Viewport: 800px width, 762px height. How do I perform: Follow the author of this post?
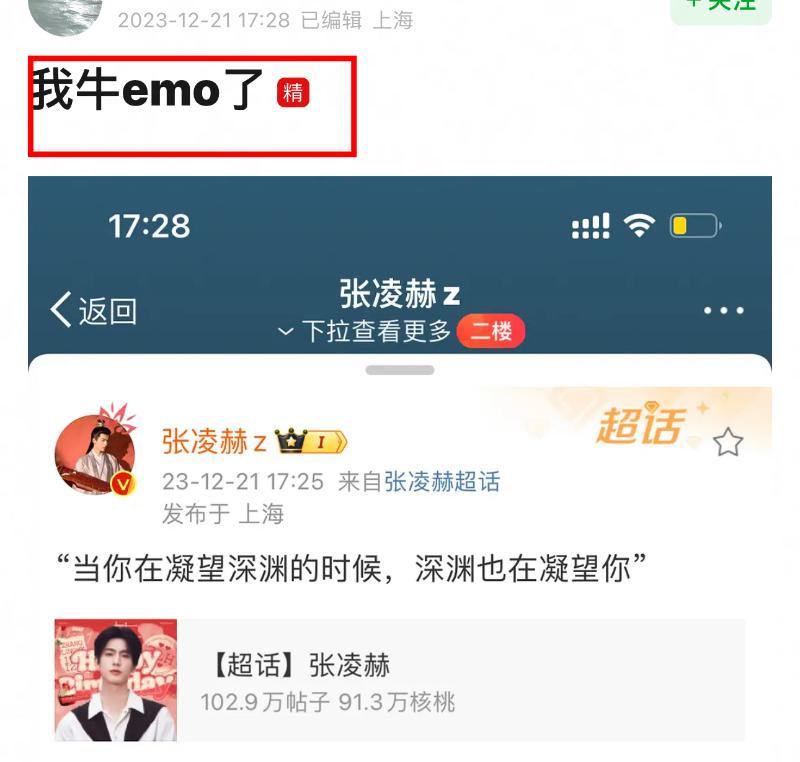pyautogui.click(x=722, y=8)
